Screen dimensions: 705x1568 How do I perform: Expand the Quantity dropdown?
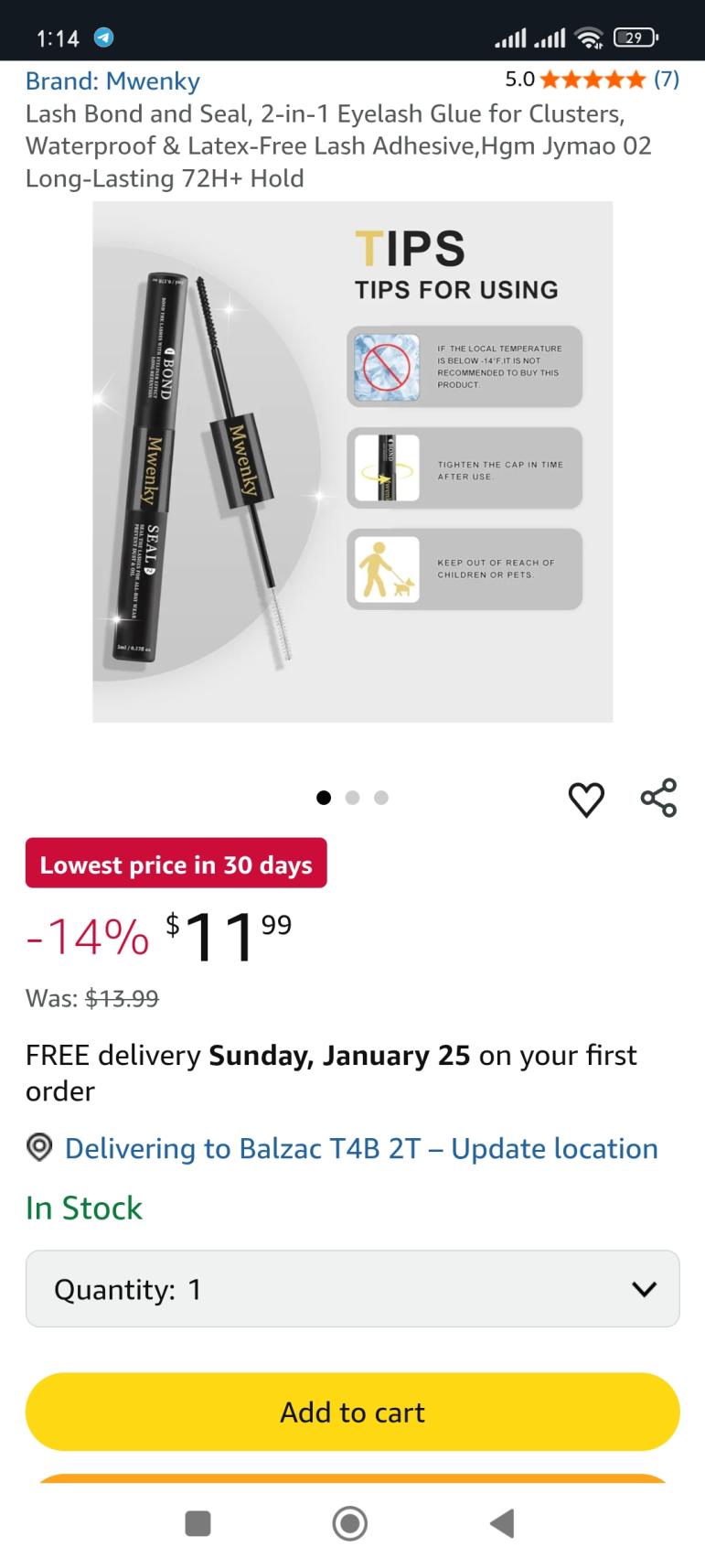[352, 1289]
